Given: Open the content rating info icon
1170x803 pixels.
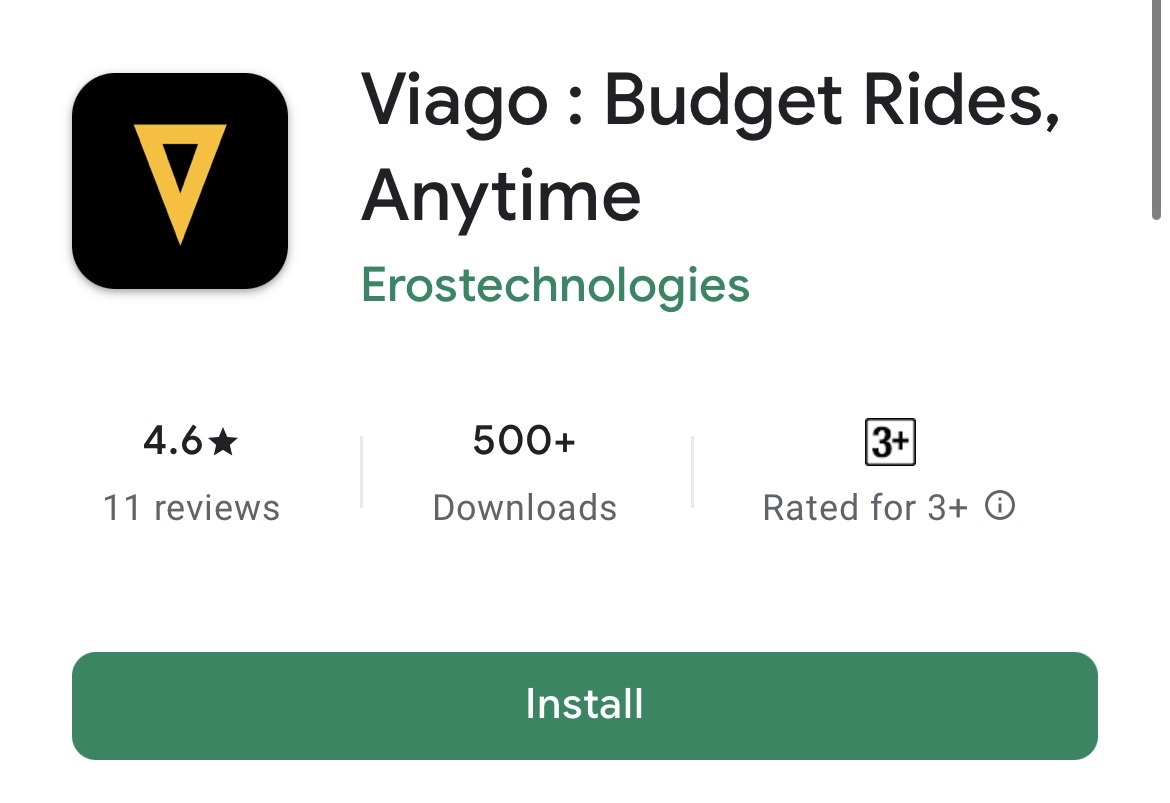Looking at the screenshot, I should pyautogui.click(x=999, y=507).
